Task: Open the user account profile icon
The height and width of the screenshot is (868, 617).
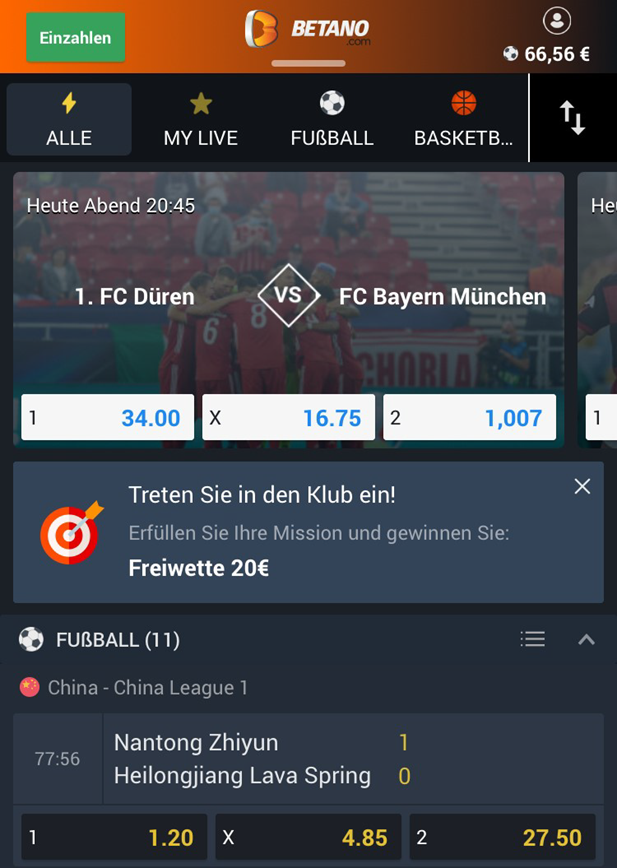Action: 556,20
